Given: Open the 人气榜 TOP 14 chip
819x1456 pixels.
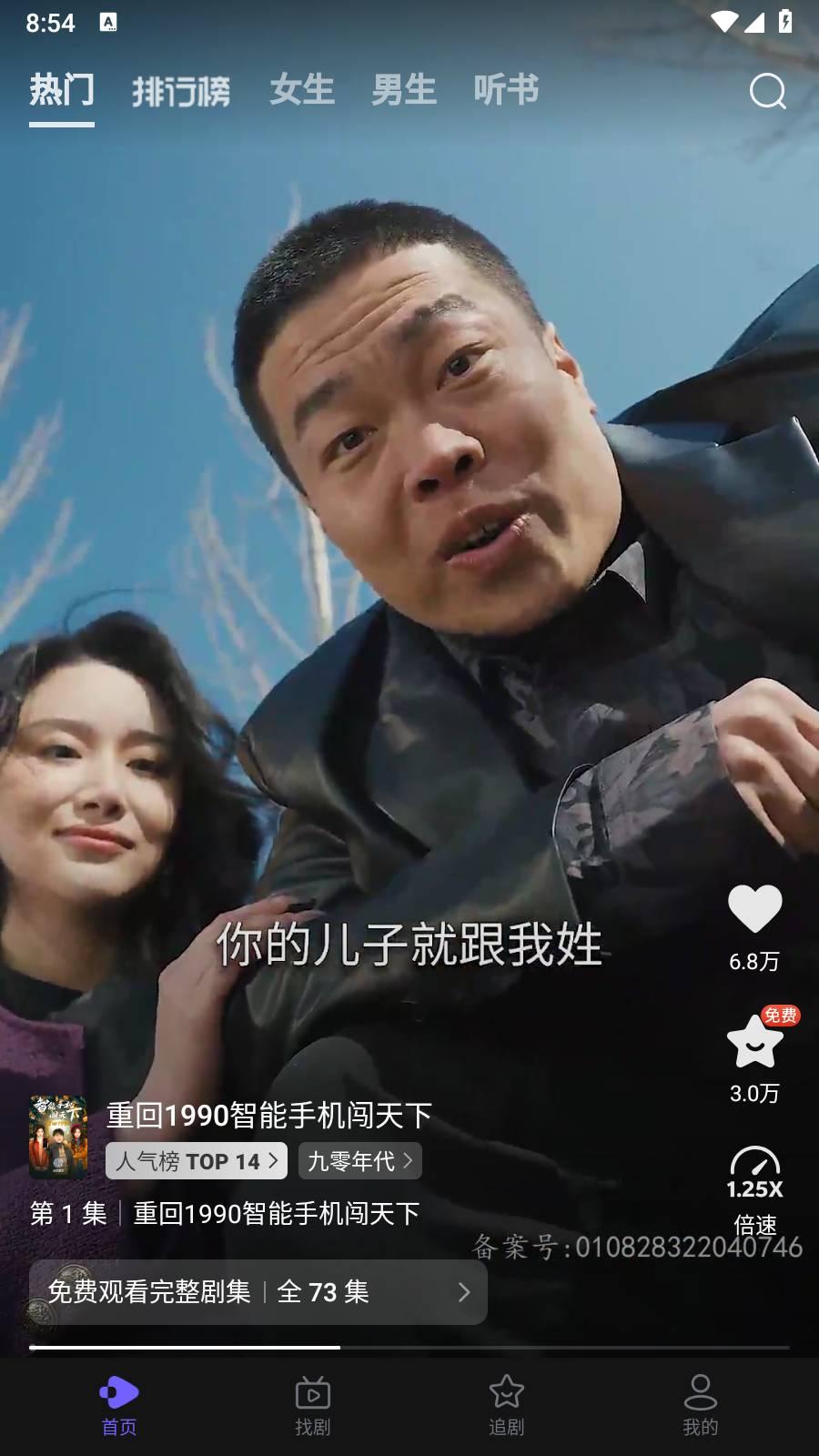Looking at the screenshot, I should pyautogui.click(x=197, y=1161).
